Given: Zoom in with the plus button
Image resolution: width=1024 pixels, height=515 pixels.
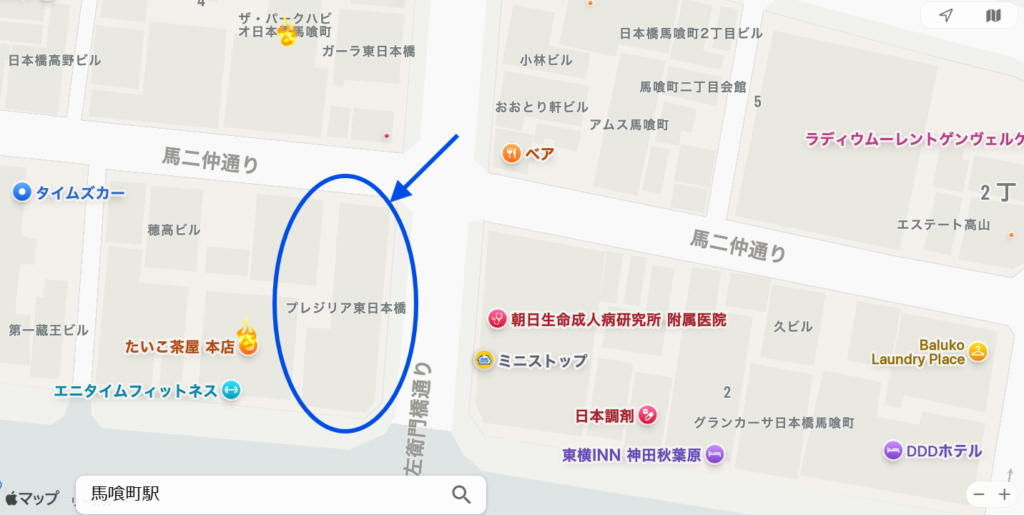Looking at the screenshot, I should (1004, 494).
